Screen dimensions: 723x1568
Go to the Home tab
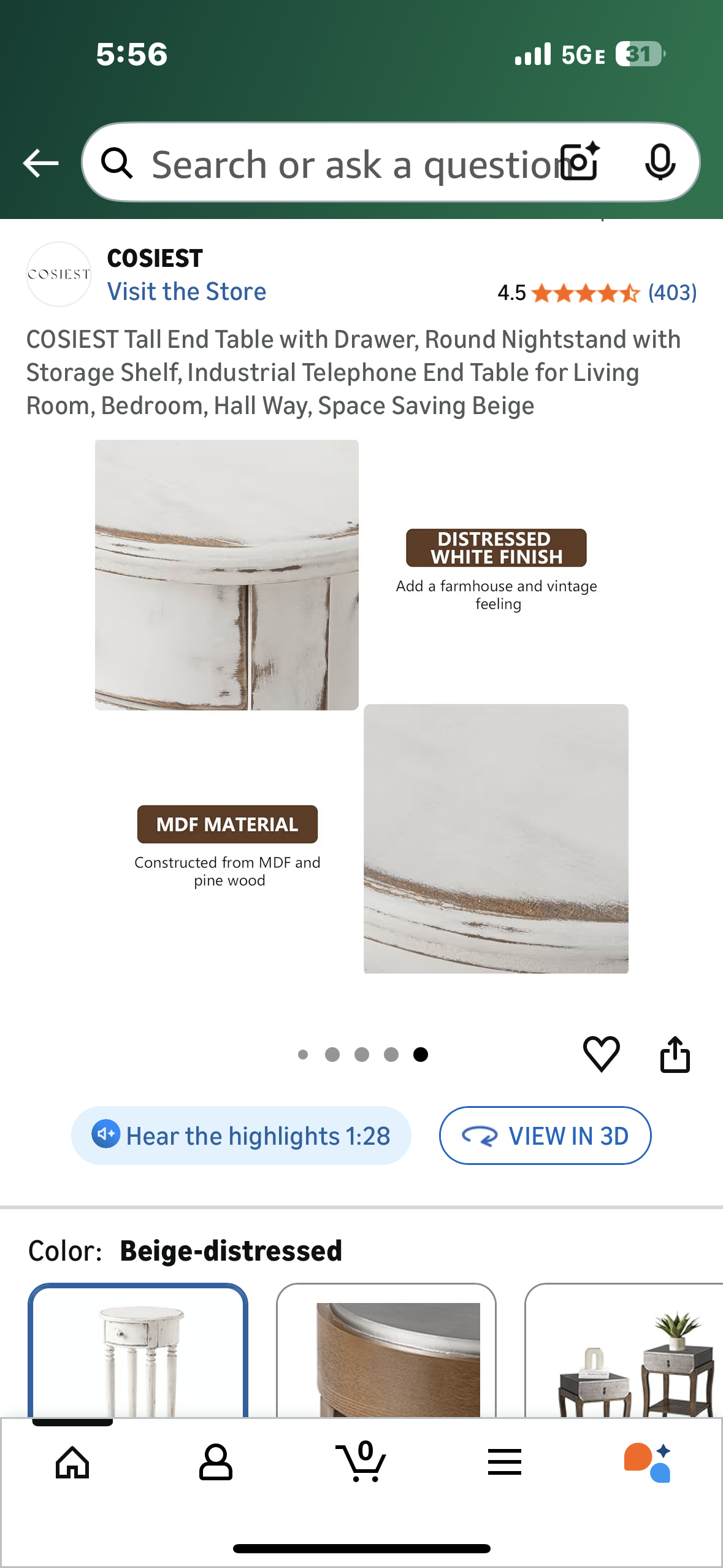click(72, 1462)
